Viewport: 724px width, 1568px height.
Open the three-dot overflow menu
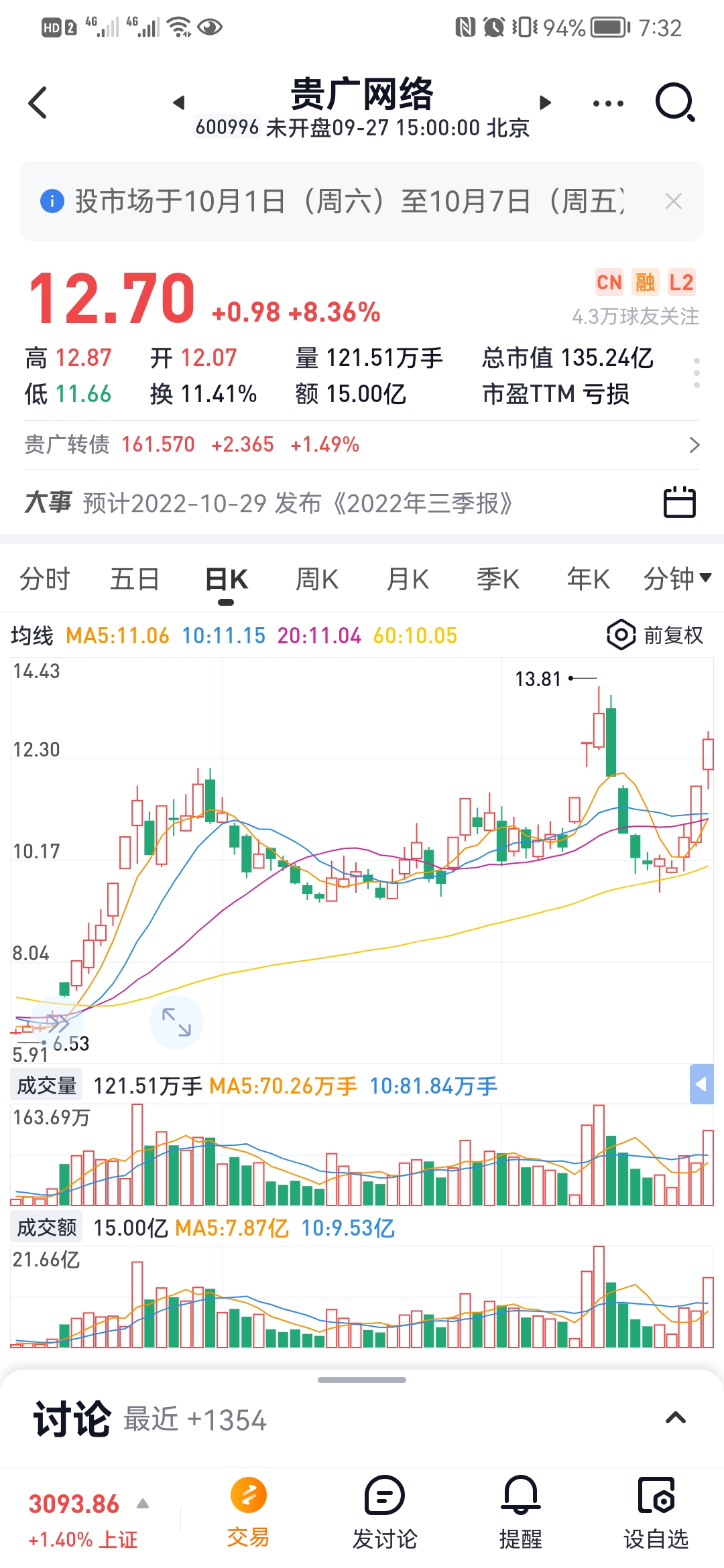[x=608, y=103]
